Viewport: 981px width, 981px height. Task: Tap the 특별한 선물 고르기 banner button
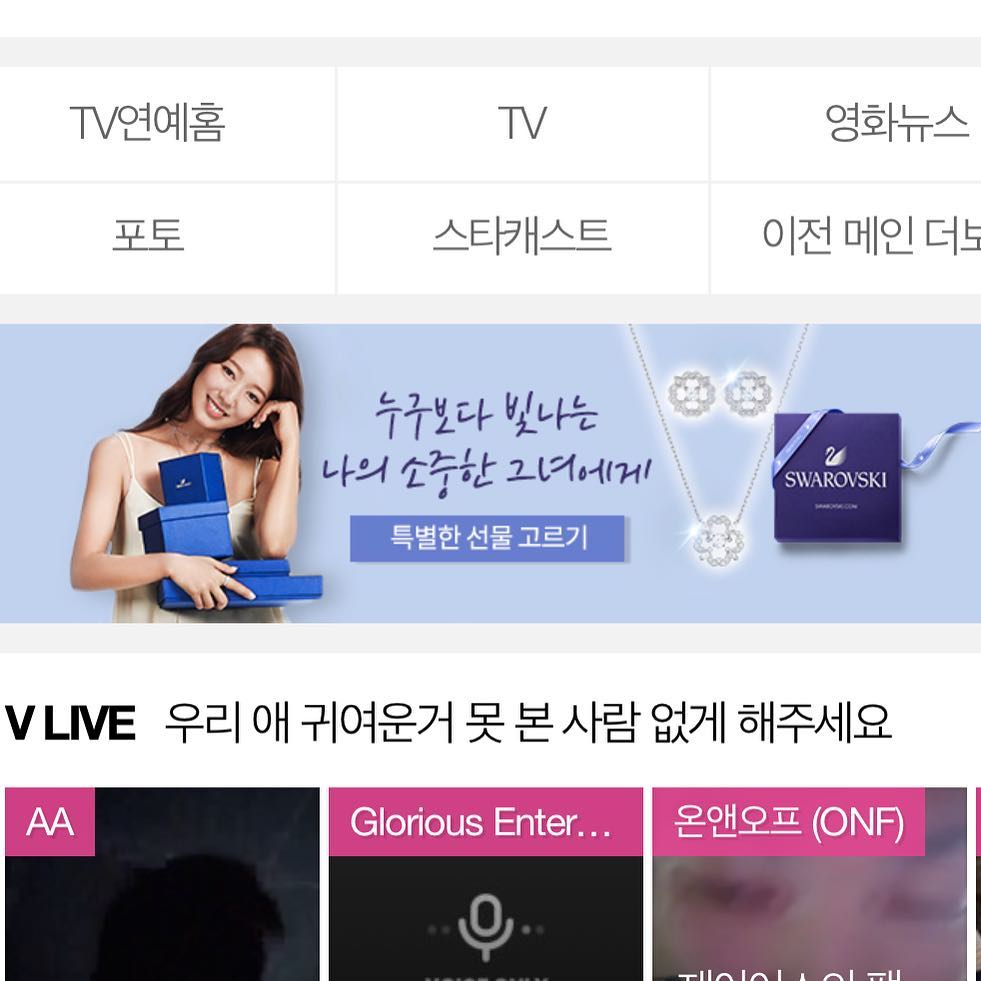coord(487,538)
